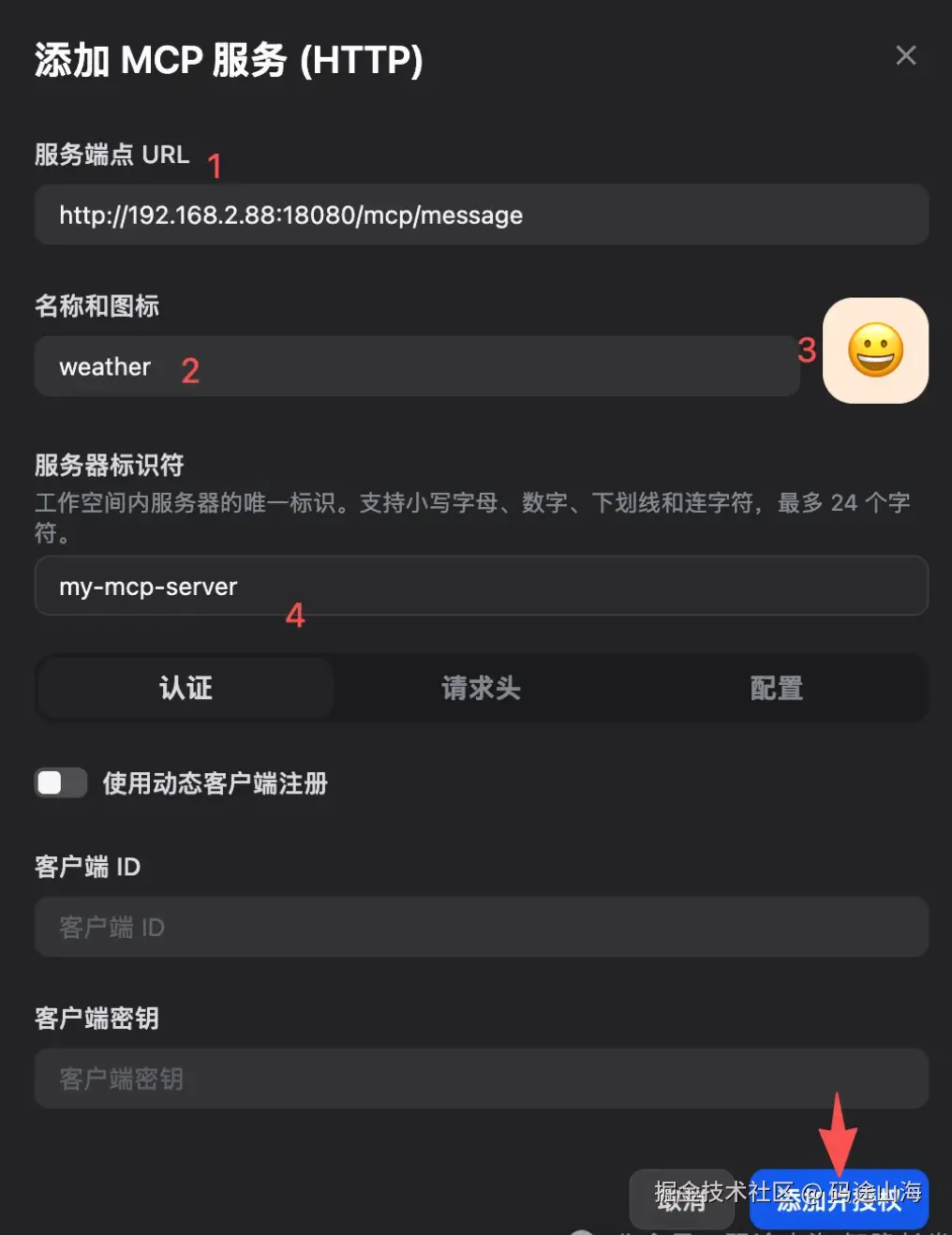This screenshot has height=1235, width=952.
Task: Edit the server identifier my-mcp-server field
Action: coord(481,587)
